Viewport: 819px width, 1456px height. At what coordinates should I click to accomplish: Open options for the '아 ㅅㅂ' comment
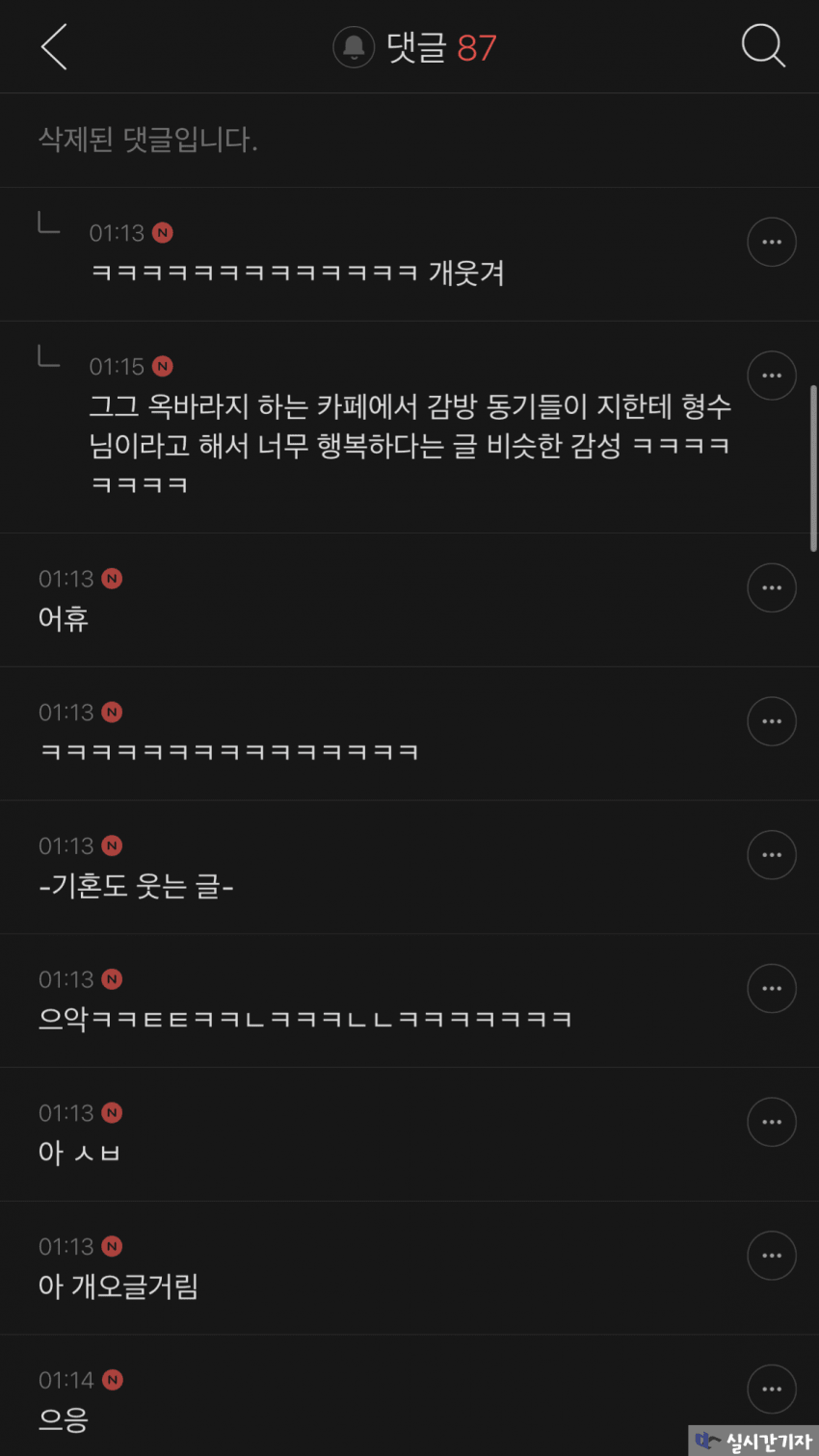pyautogui.click(x=772, y=1122)
